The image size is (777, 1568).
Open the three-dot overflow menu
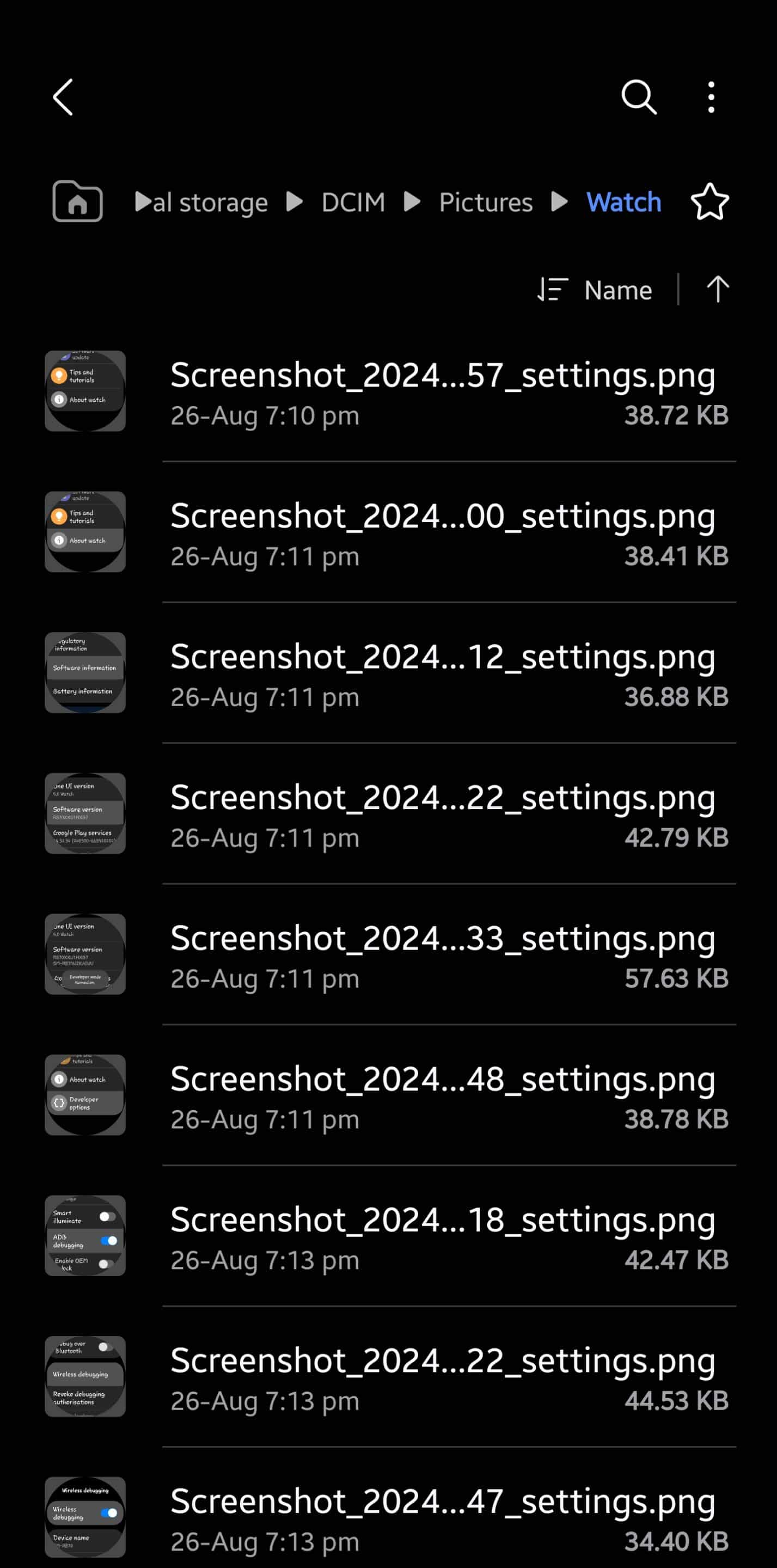tap(711, 97)
